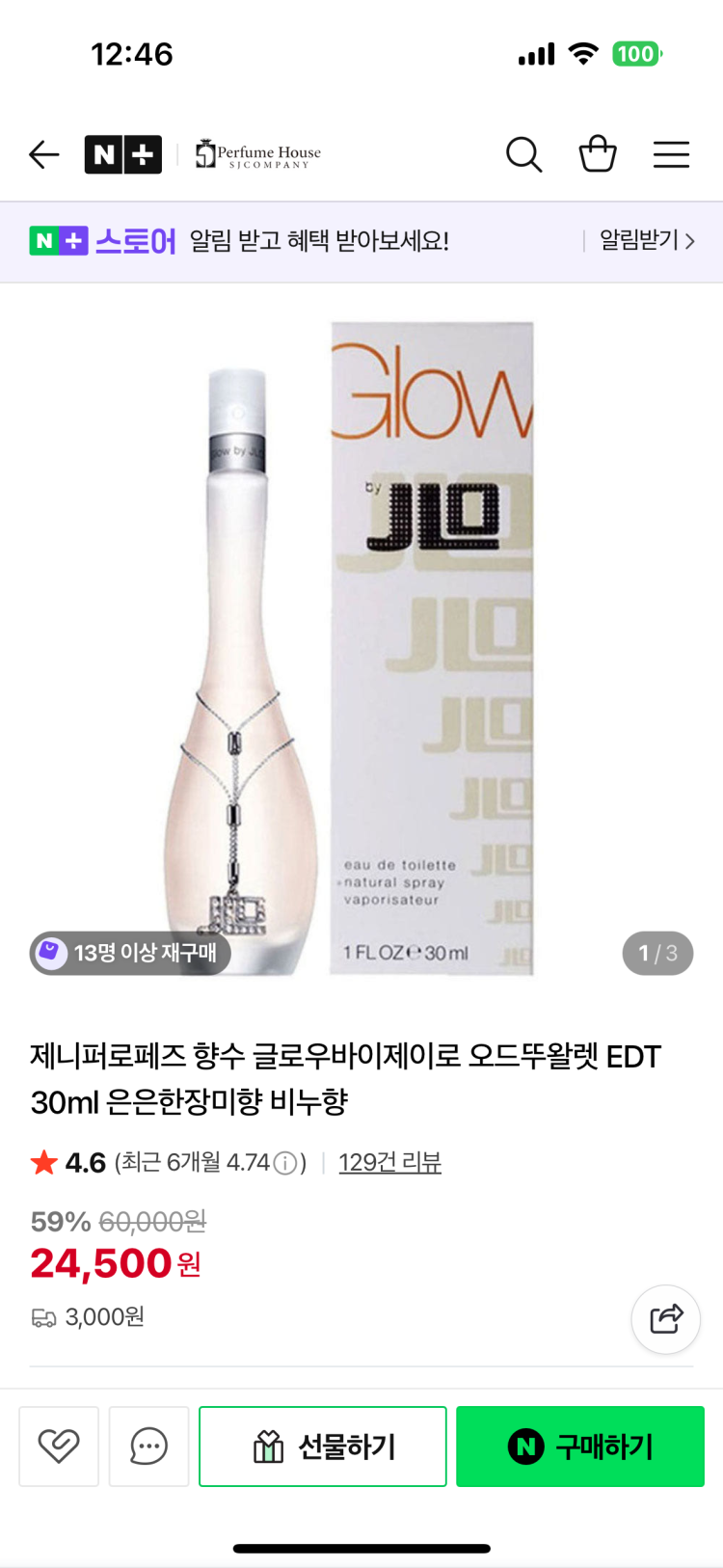The width and height of the screenshot is (723, 1568).
Task: Add product to wishlist with heart icon
Action: [x=59, y=1446]
